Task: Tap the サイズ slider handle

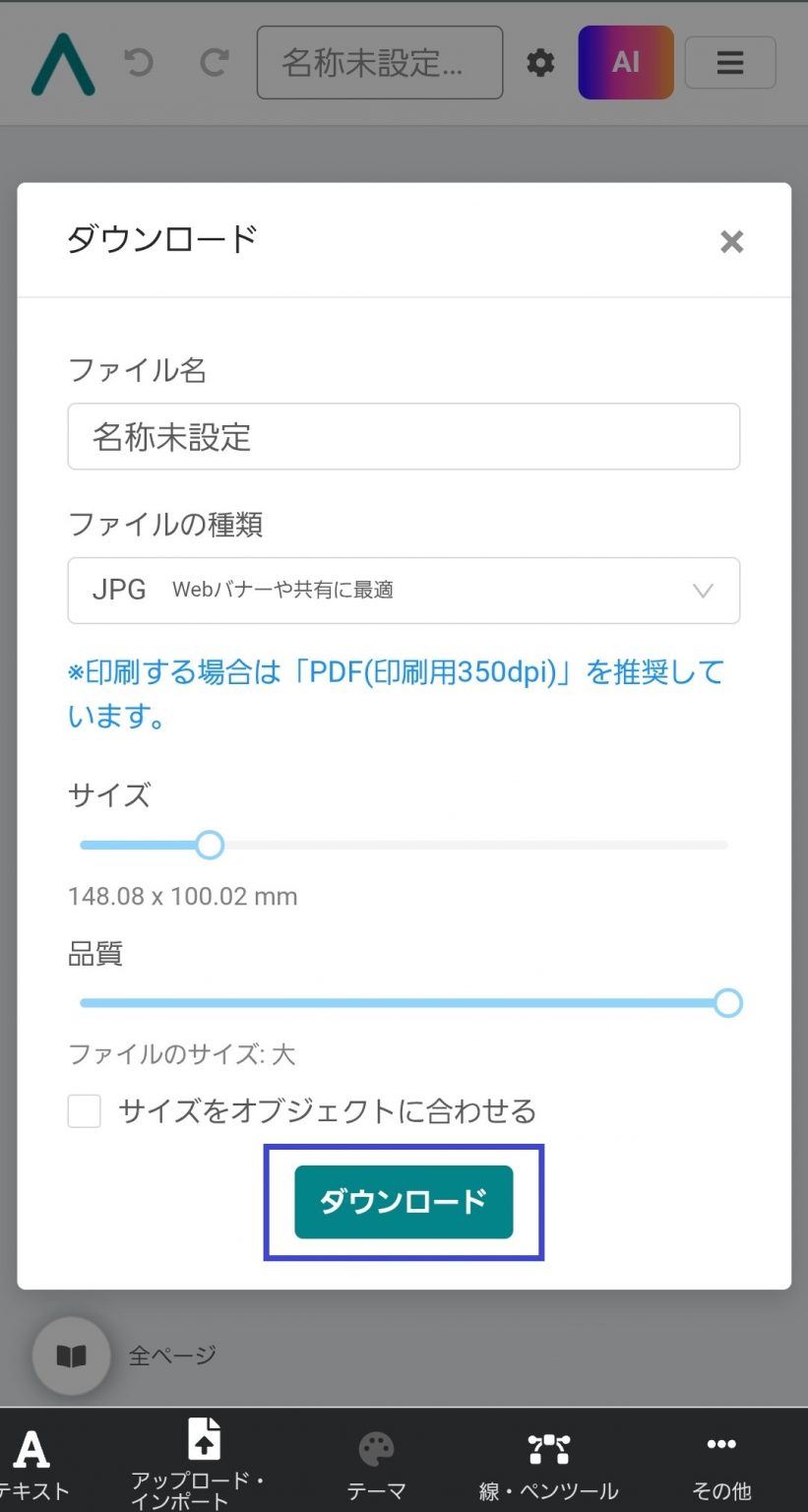Action: pos(210,845)
